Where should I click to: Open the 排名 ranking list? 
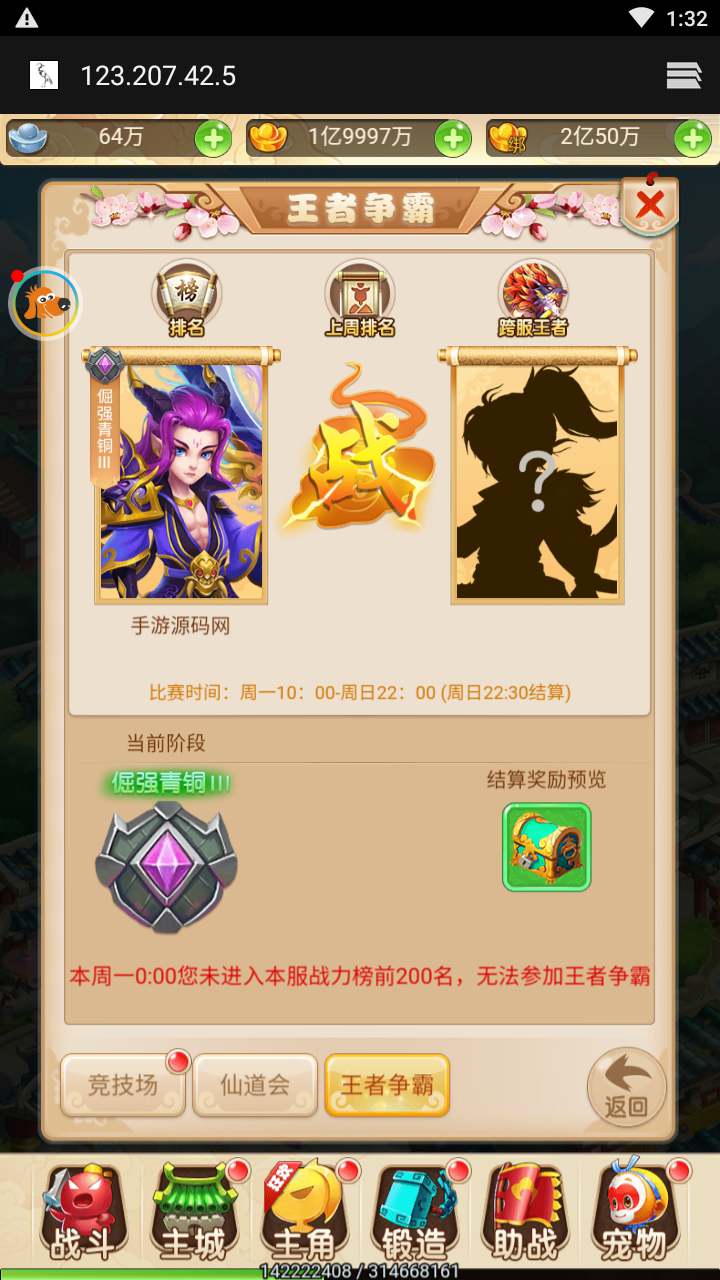[186, 296]
